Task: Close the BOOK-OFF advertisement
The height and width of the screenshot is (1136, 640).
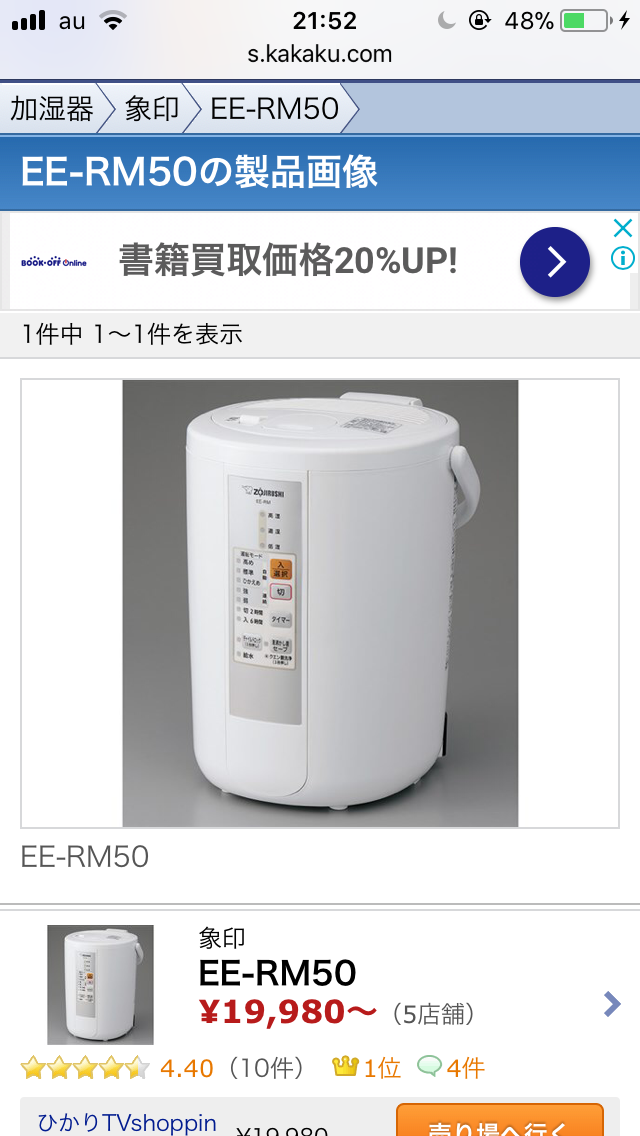Action: tap(622, 228)
